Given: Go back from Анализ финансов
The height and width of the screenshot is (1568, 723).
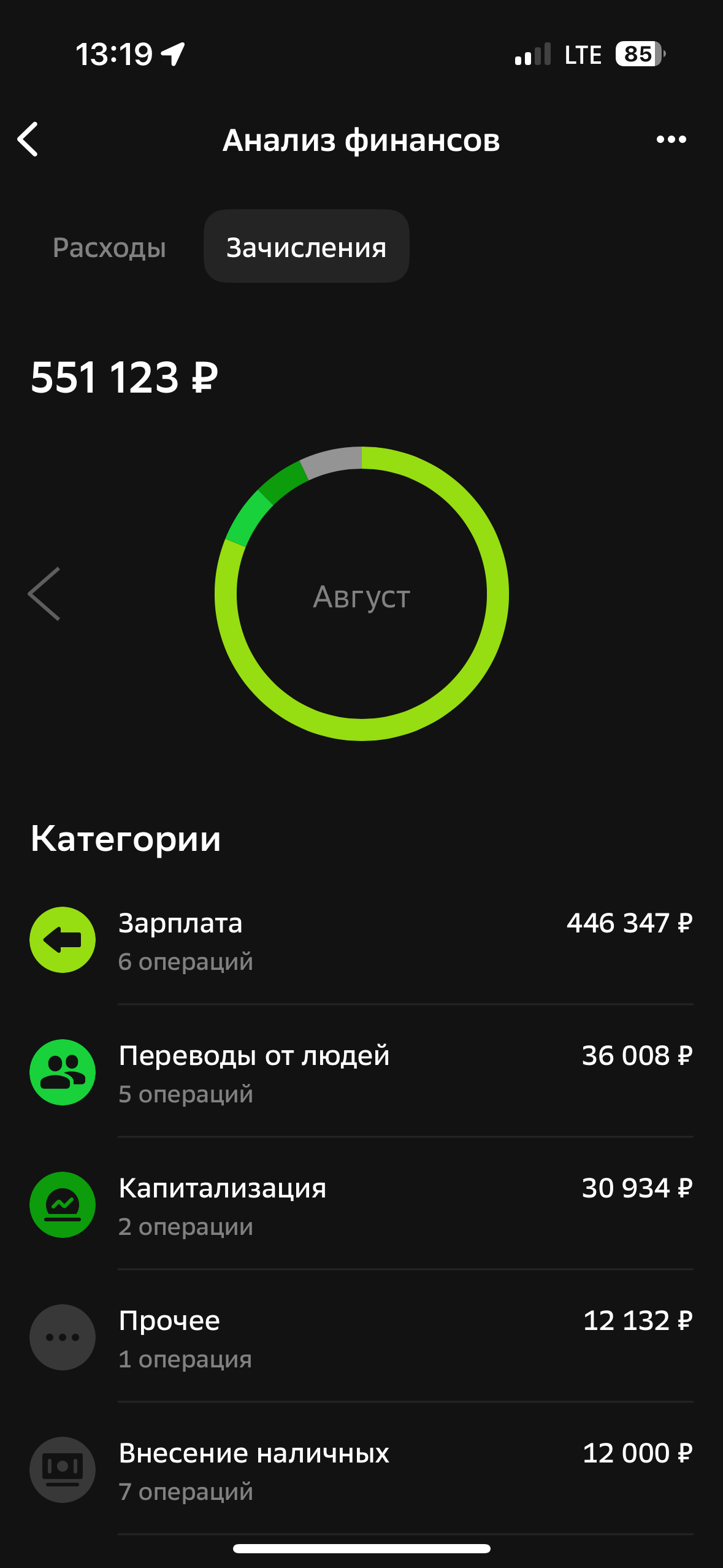Looking at the screenshot, I should [28, 139].
